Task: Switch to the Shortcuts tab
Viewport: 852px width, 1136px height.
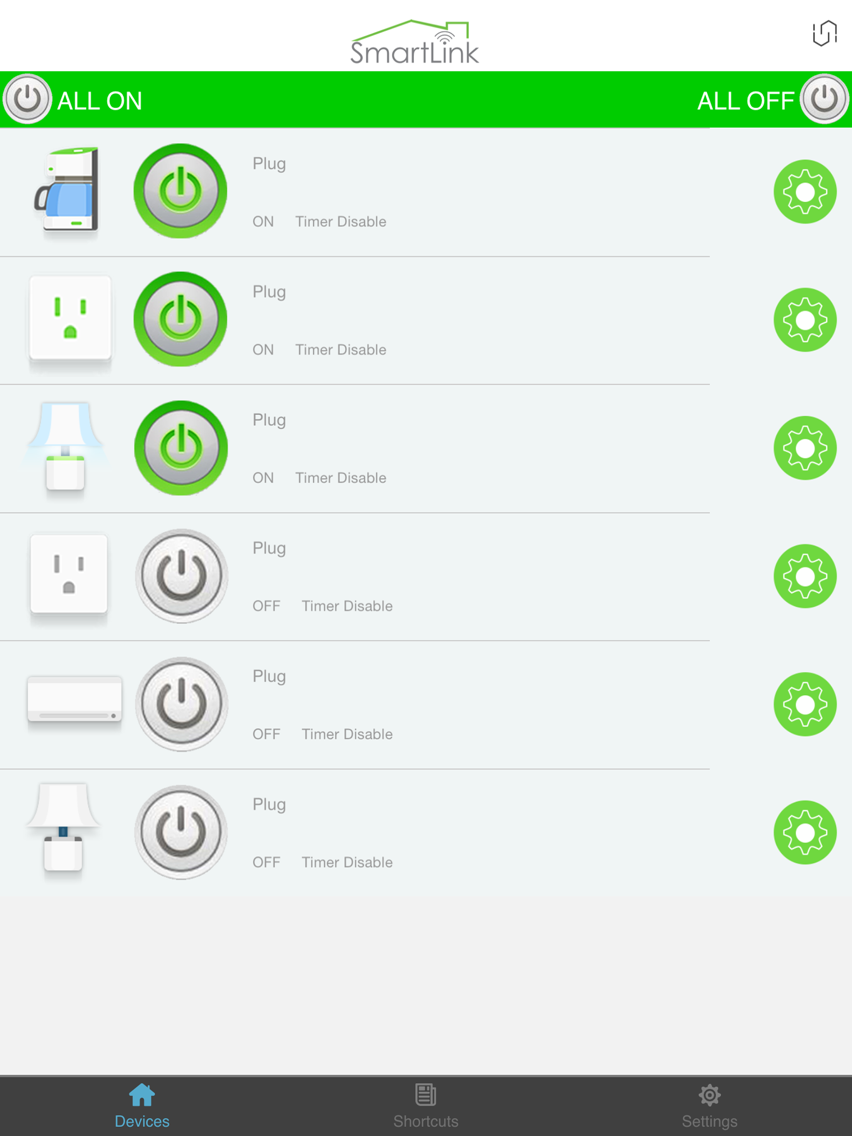Action: pos(426,1105)
